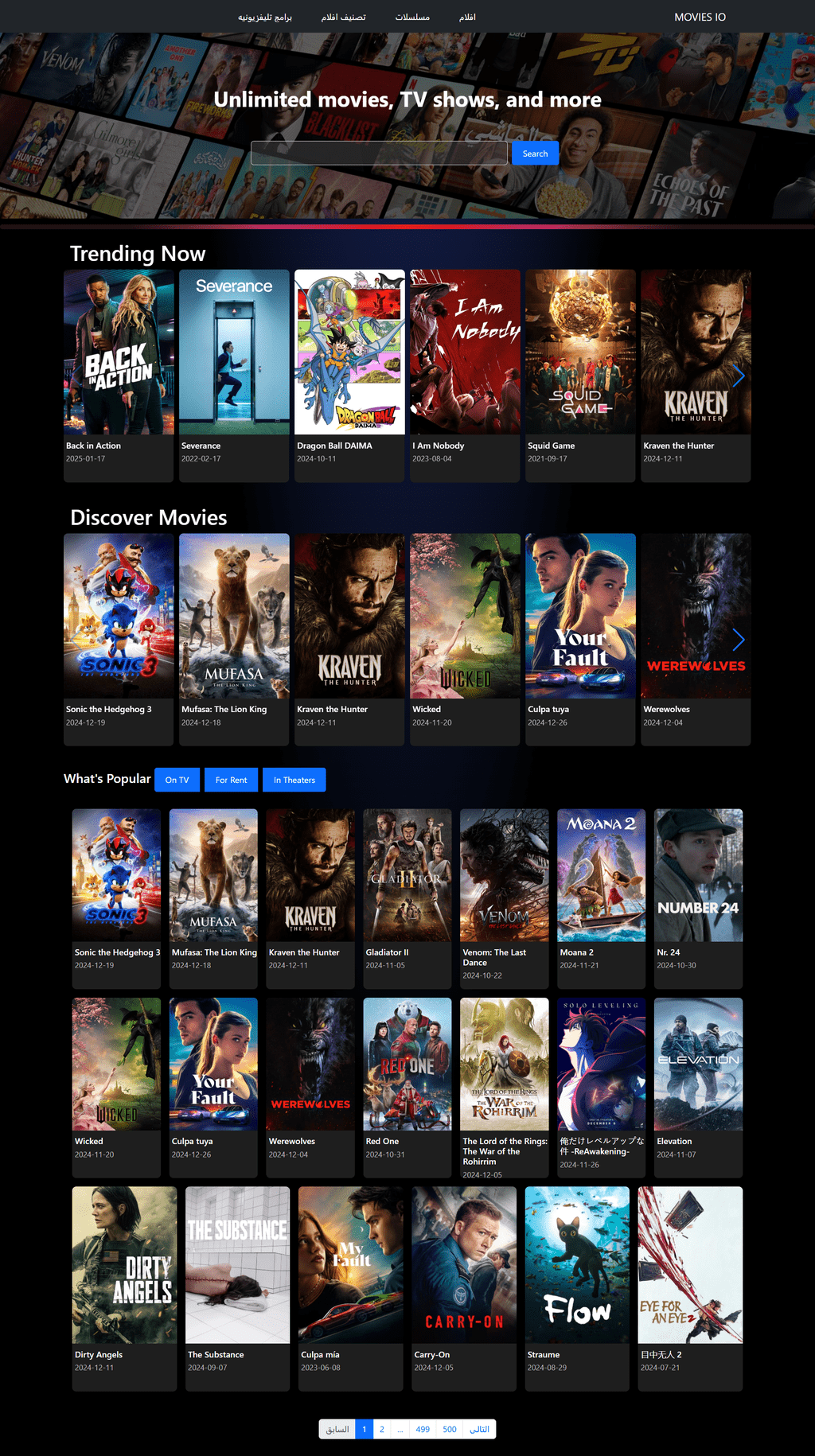
Task: Advance the Discover Movies carousel arrow
Action: [739, 639]
